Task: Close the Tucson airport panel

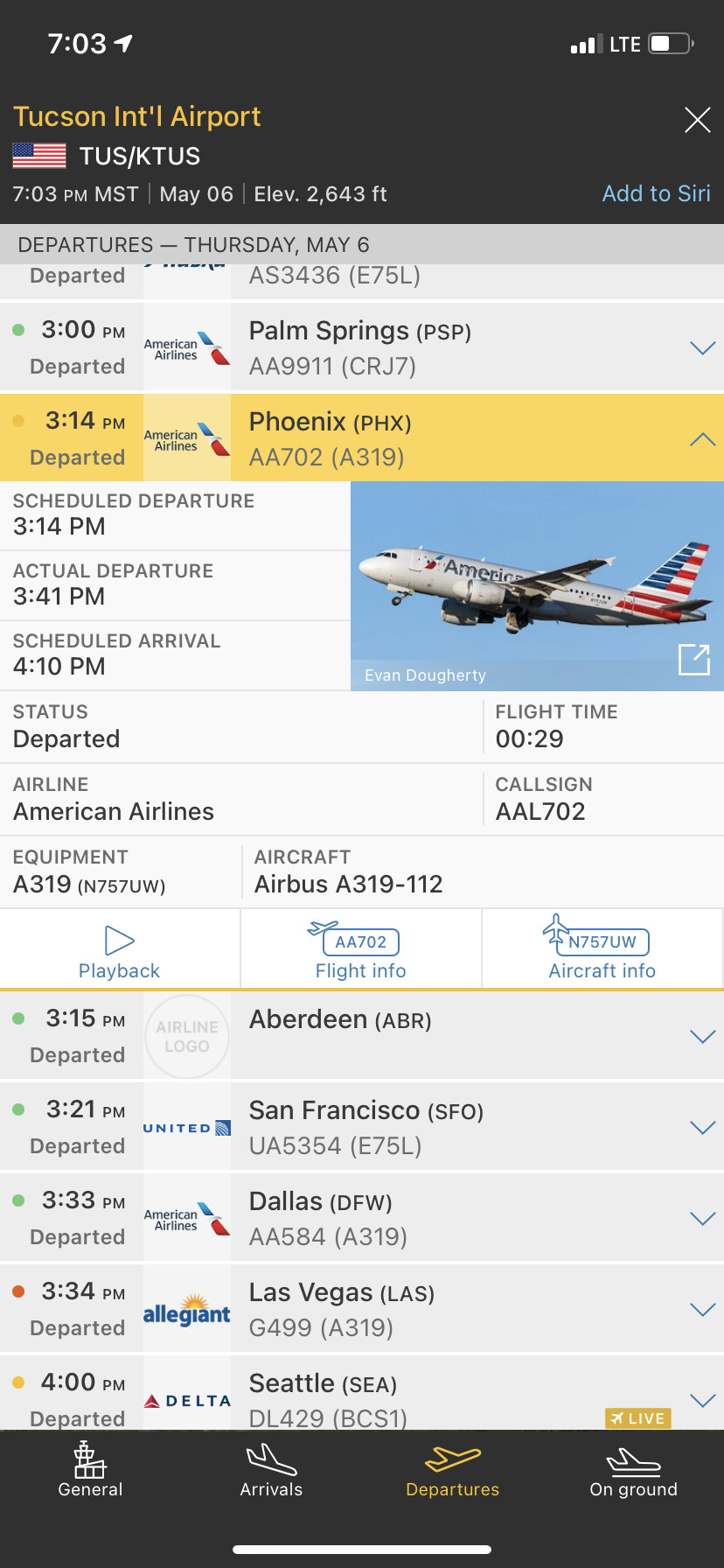Action: click(x=697, y=120)
